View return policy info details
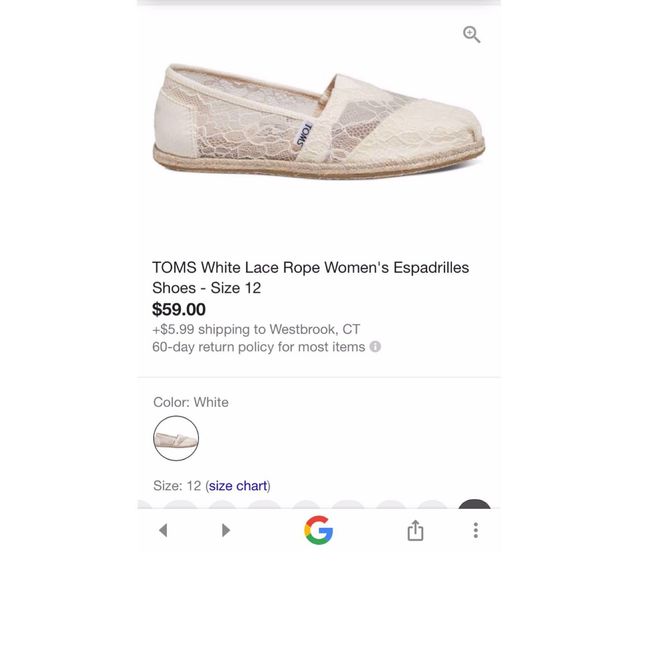Screen dimensions: 650x650 [x=375, y=347]
